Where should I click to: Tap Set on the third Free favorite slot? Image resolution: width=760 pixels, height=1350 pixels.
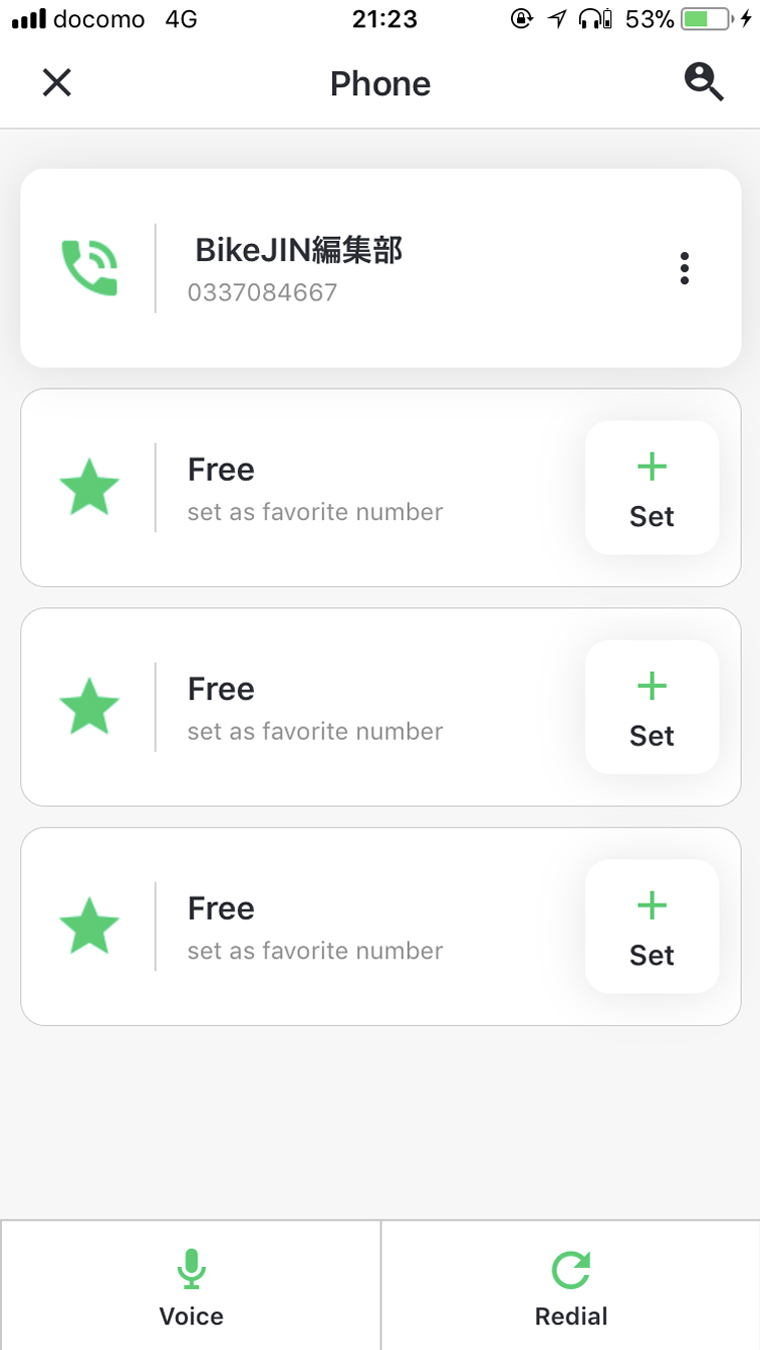tap(652, 926)
